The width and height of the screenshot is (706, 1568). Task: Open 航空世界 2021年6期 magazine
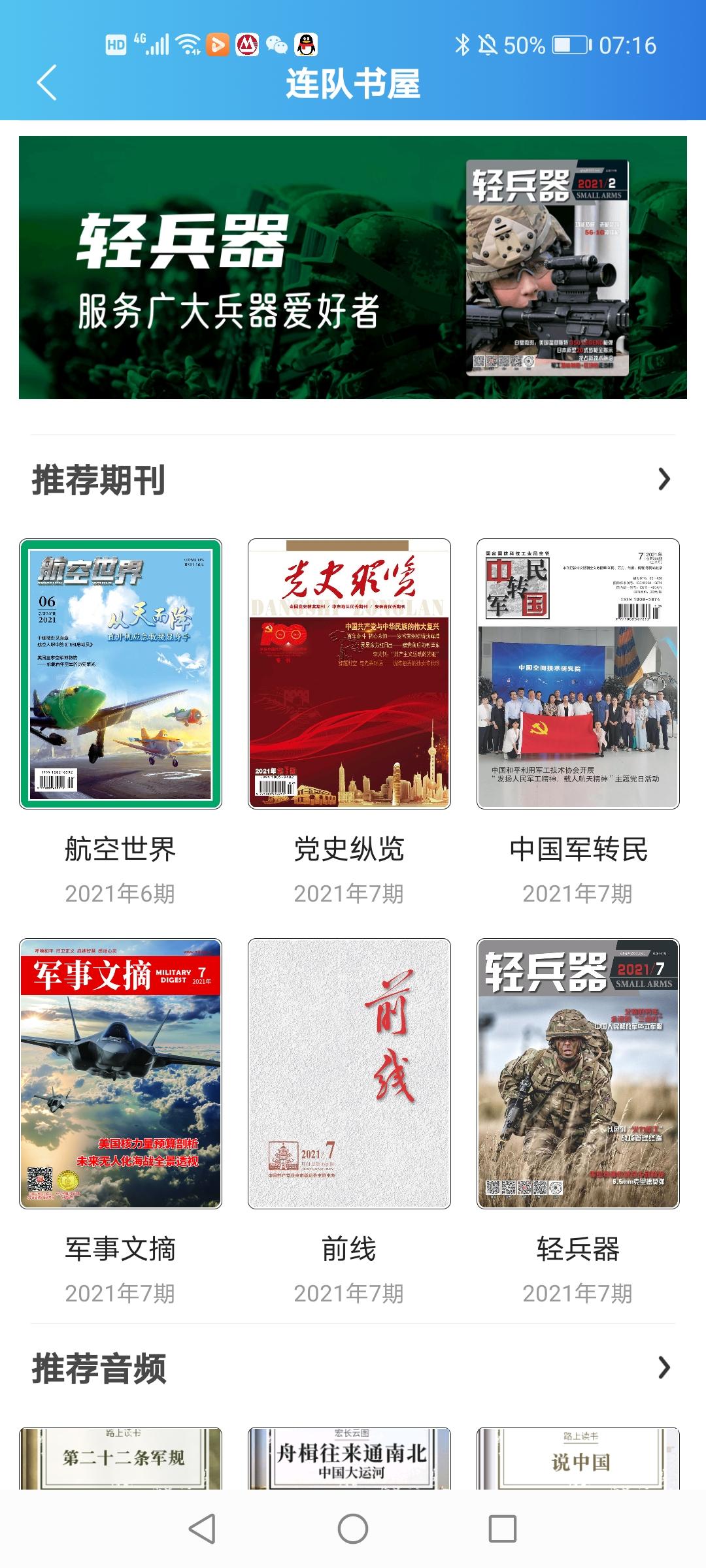coord(121,674)
